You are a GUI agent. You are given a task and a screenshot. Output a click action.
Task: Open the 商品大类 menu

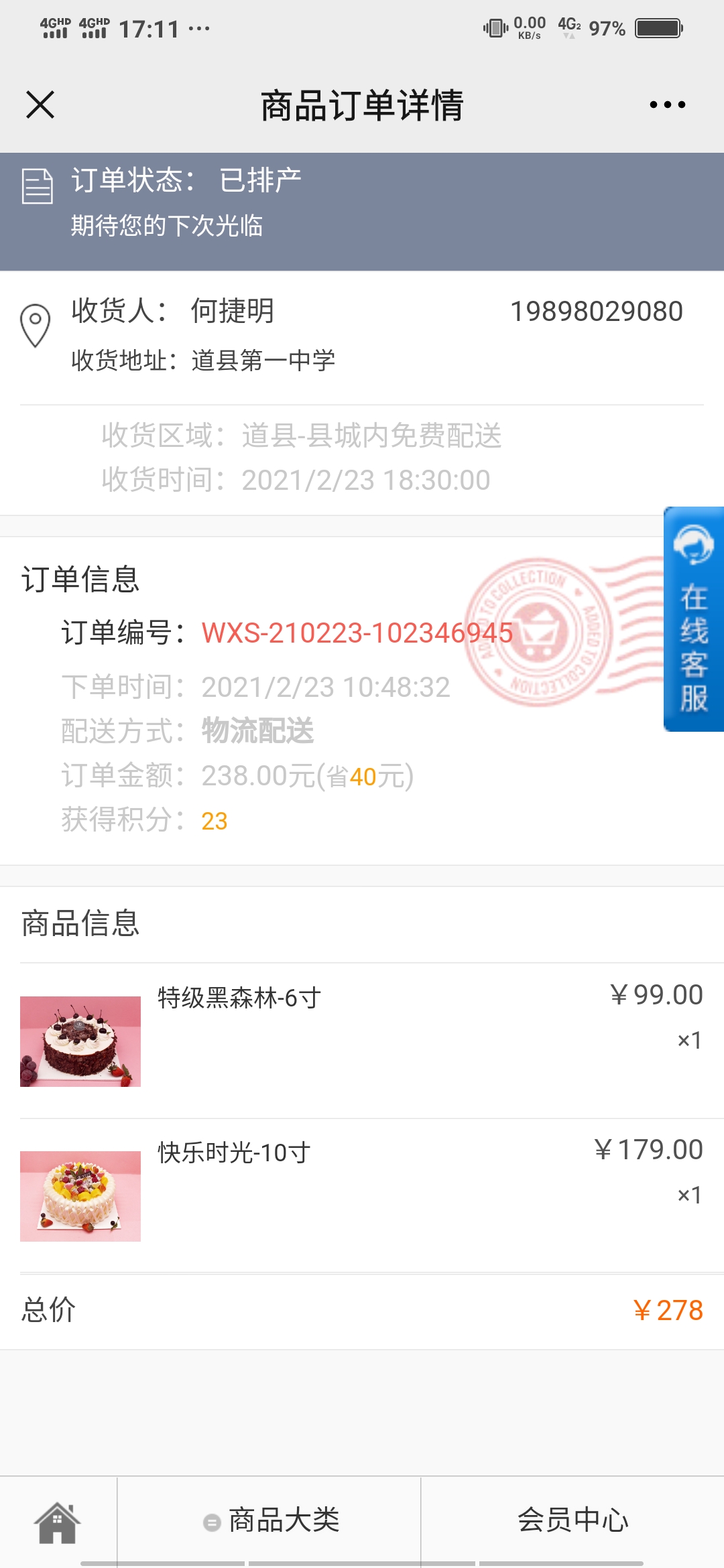click(269, 1520)
